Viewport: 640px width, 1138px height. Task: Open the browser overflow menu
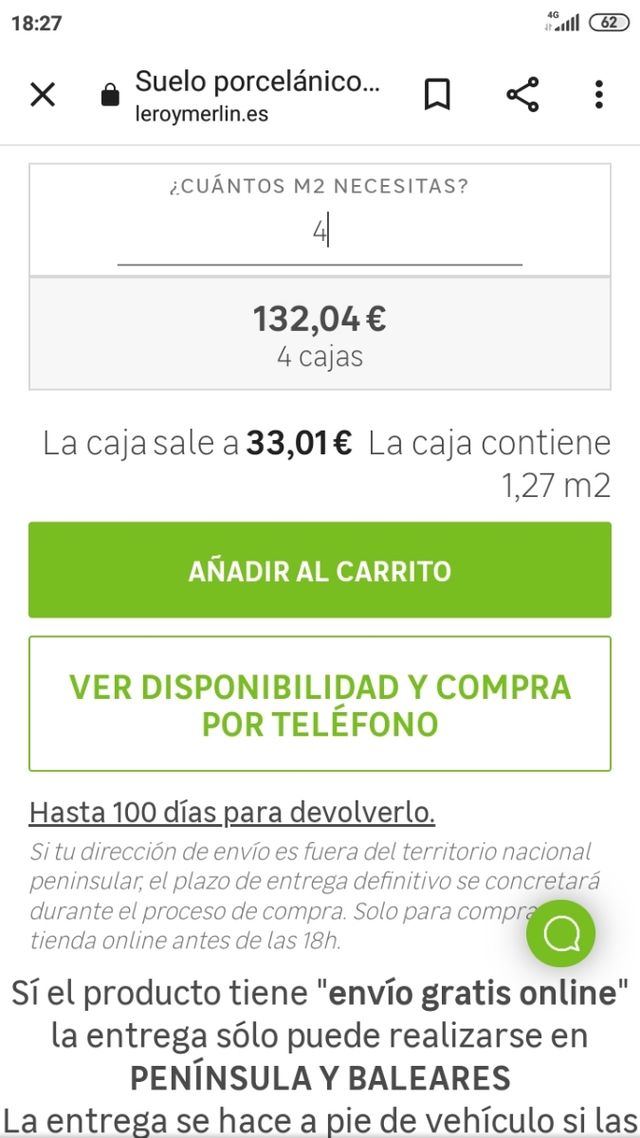598,95
